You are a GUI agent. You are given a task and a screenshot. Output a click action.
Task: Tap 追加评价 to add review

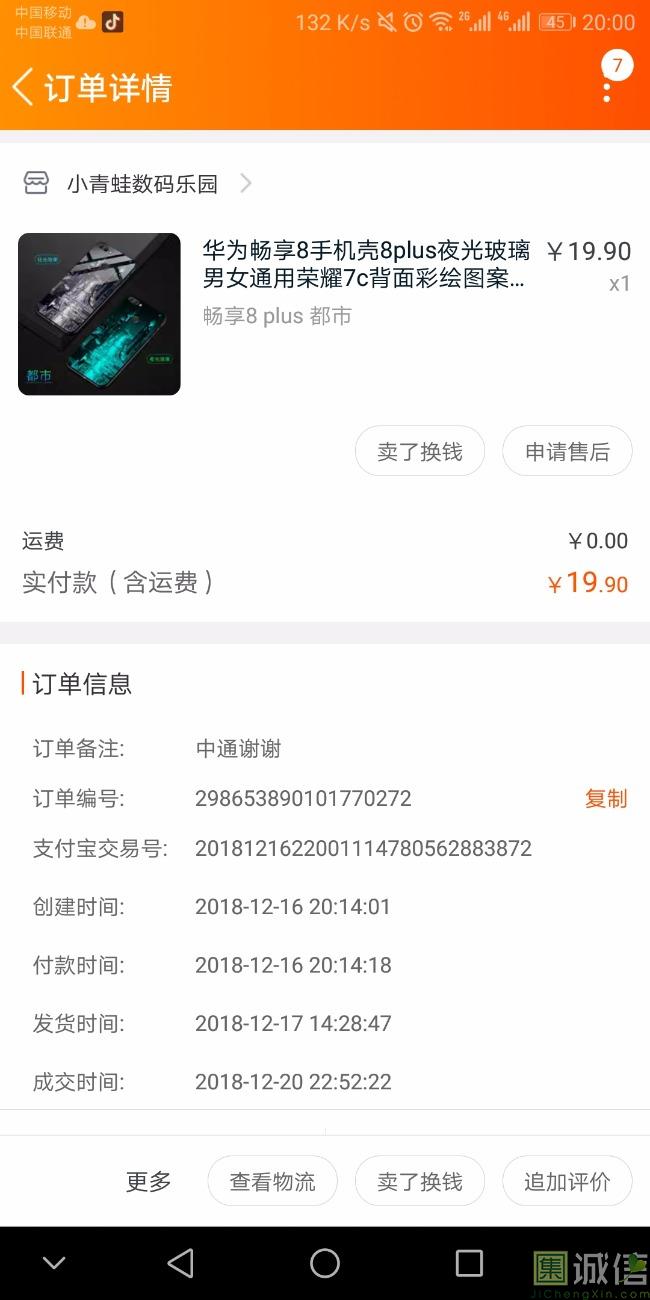[567, 1181]
